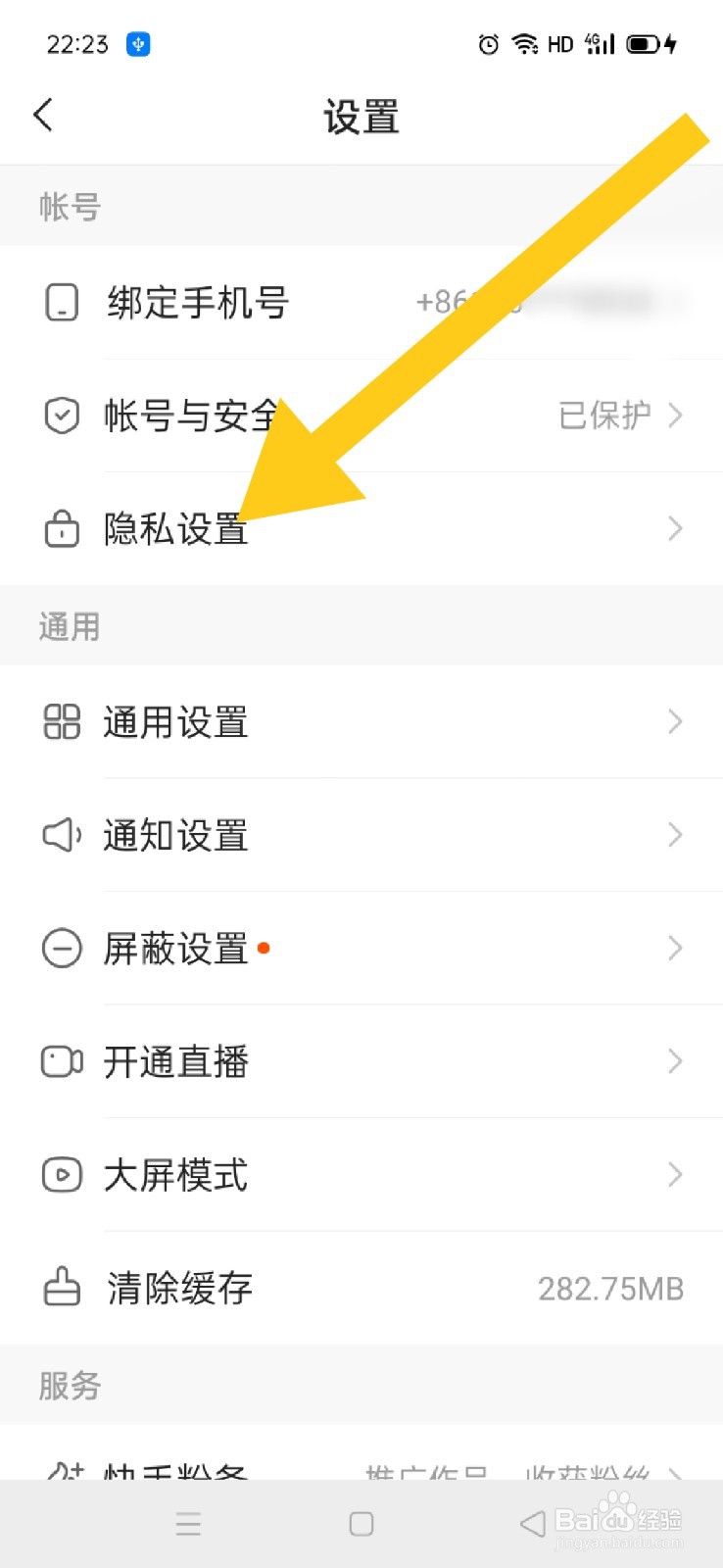Image resolution: width=723 pixels, height=1568 pixels.
Task: Tap the speaker icon for 通知设置
Action: click(61, 835)
